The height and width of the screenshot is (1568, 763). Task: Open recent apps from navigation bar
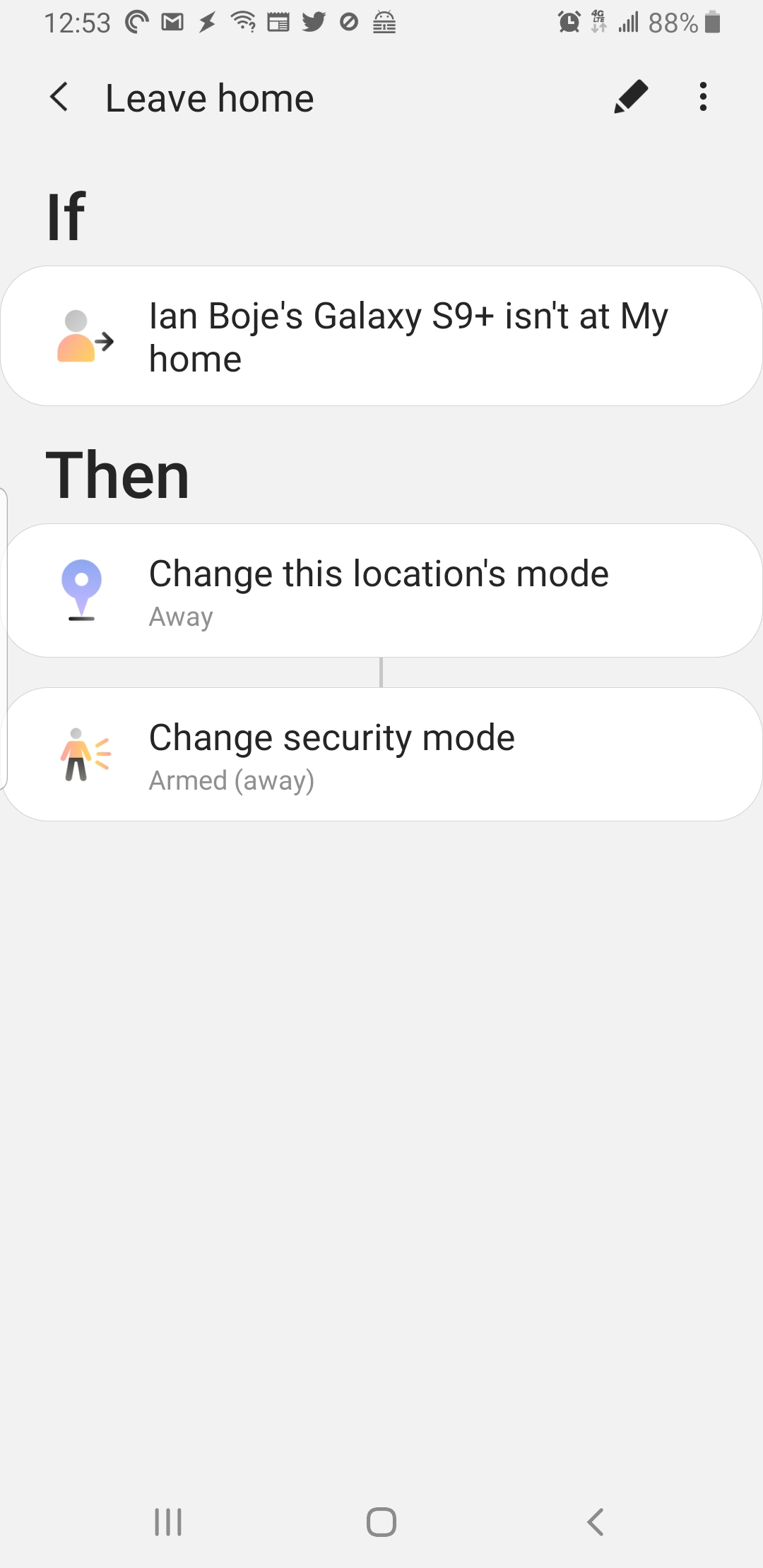[x=168, y=1522]
